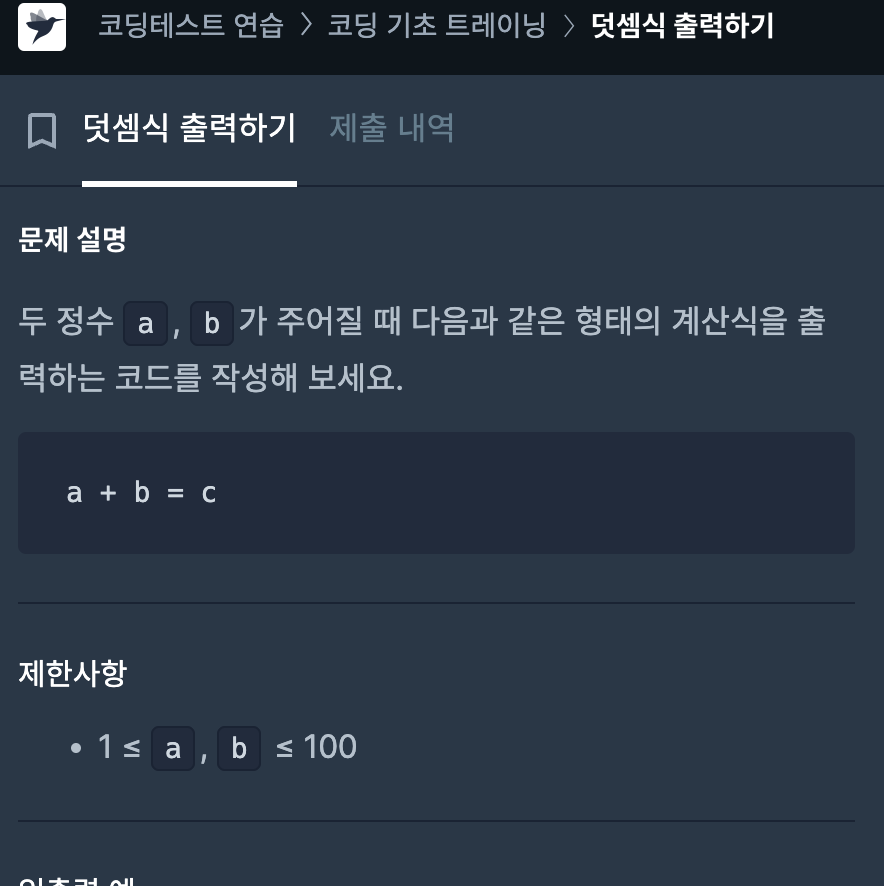This screenshot has width=884, height=886.
Task: Open 코딩 기초 트레이닝 breadcrumb
Action: pyautogui.click(x=437, y=26)
